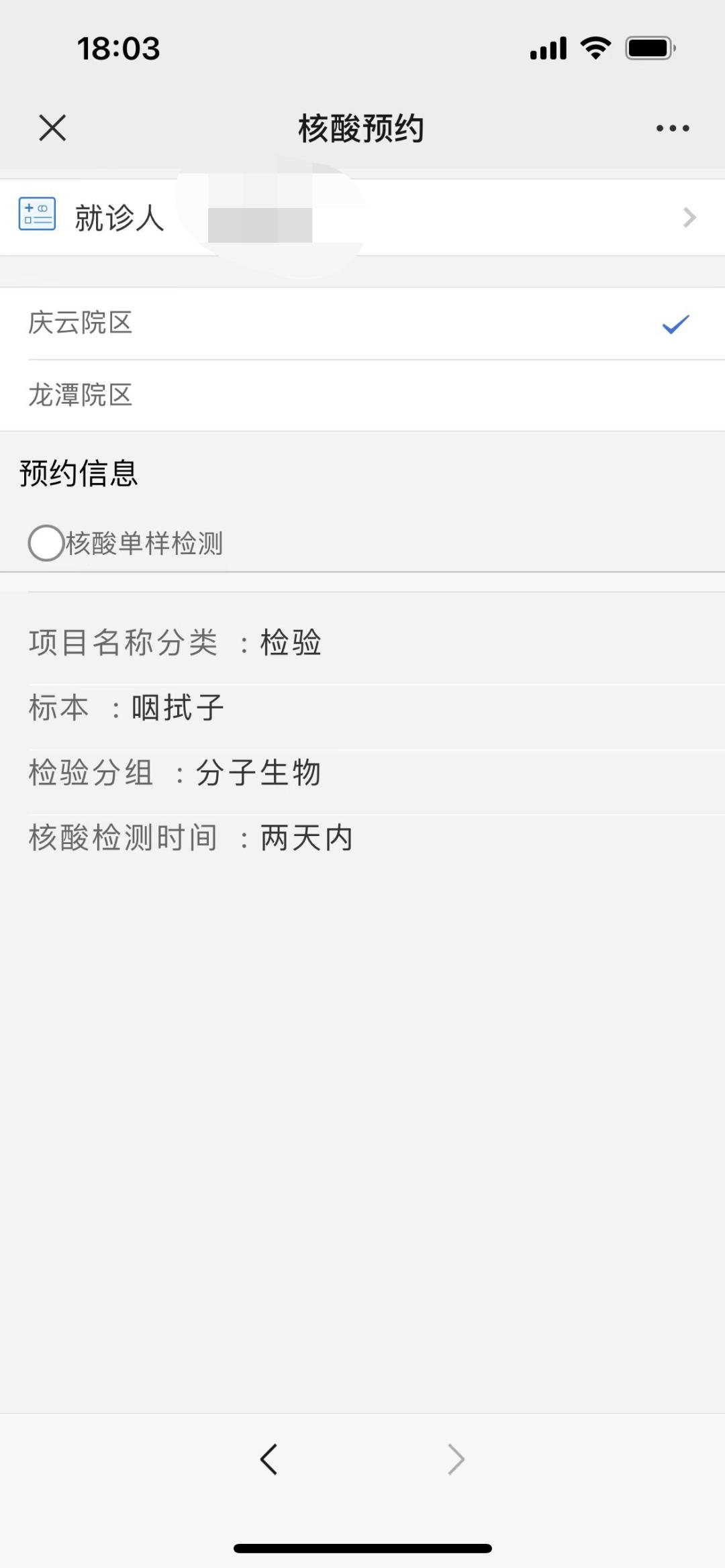Expand the patient details via right arrow

687,217
